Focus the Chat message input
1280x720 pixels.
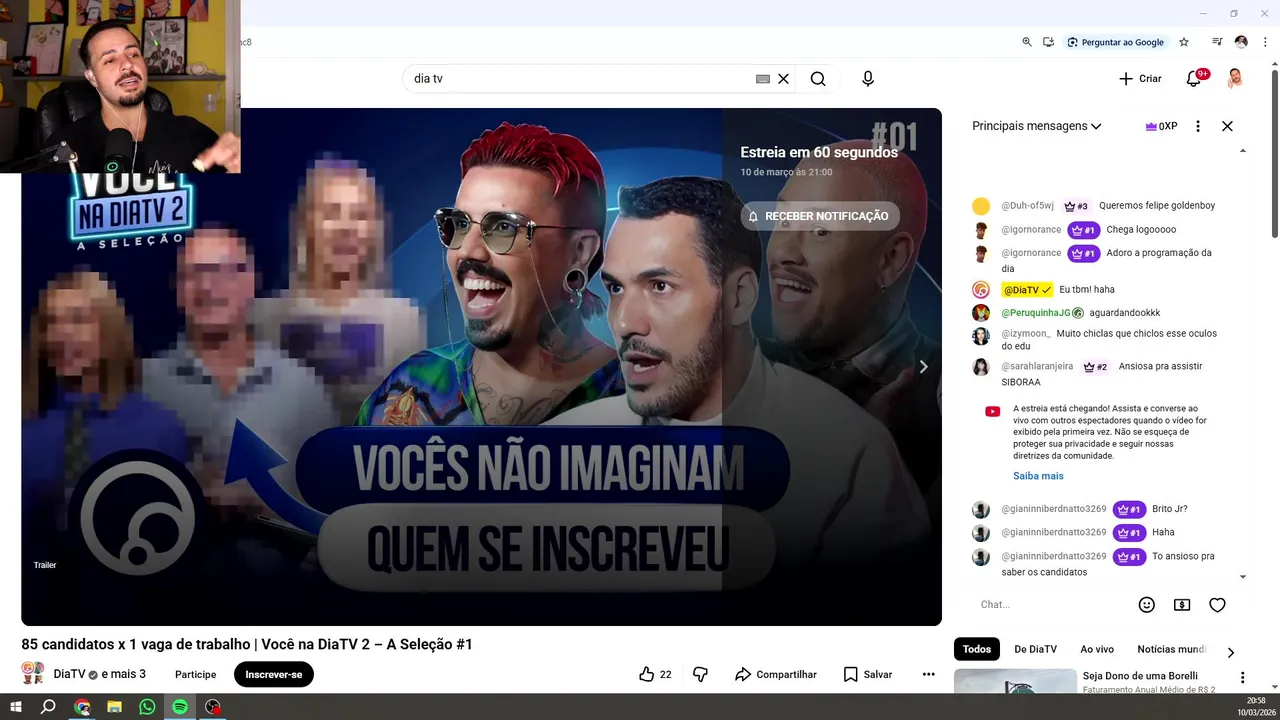pos(1050,604)
